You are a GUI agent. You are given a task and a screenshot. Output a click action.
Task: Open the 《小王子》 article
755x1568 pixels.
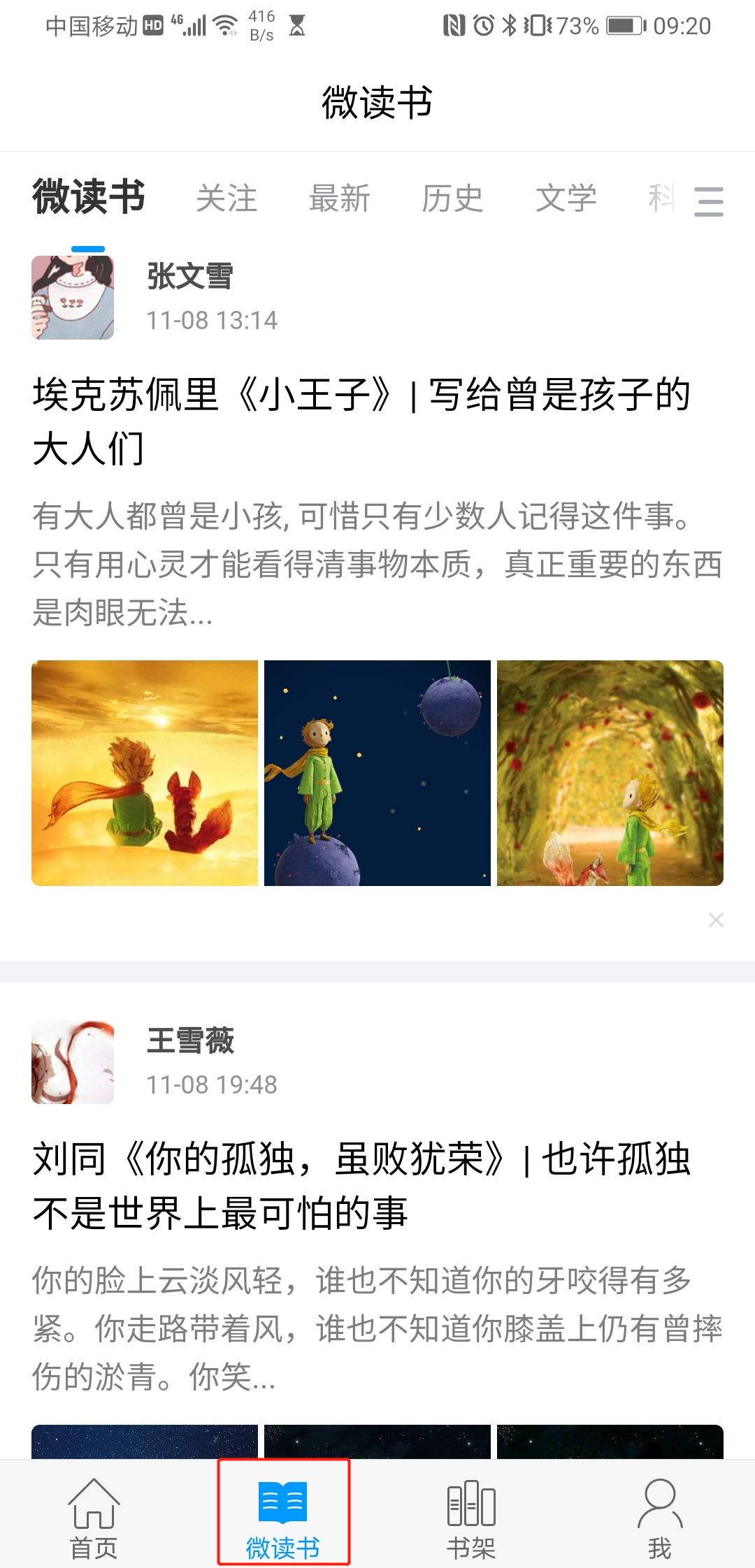pos(361,421)
